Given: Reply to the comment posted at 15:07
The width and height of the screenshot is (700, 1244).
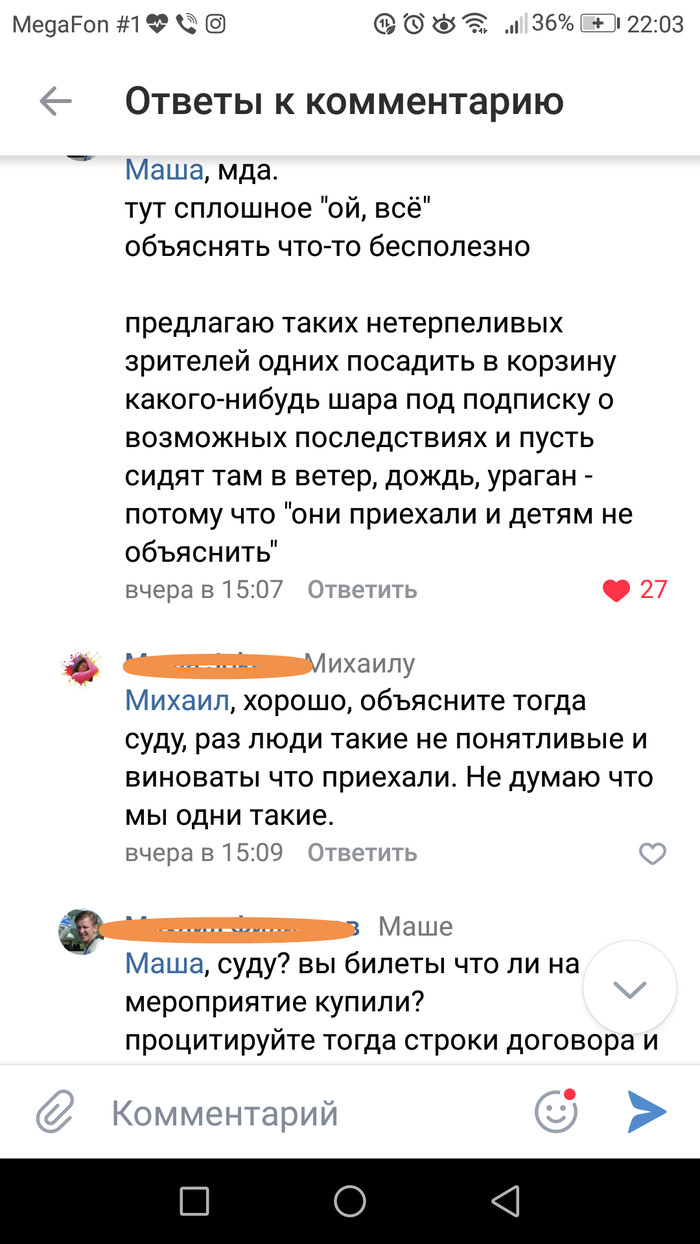Looking at the screenshot, I should click(361, 590).
